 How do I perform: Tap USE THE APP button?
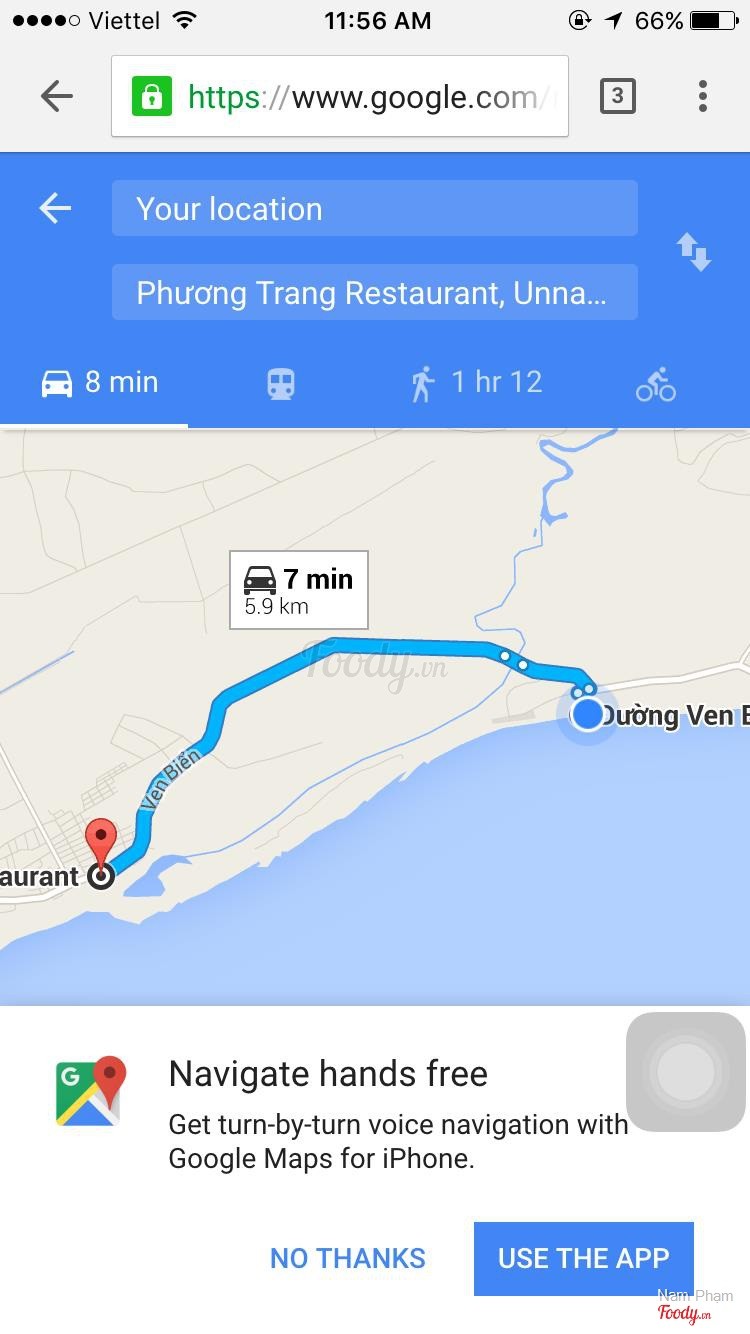[583, 1258]
